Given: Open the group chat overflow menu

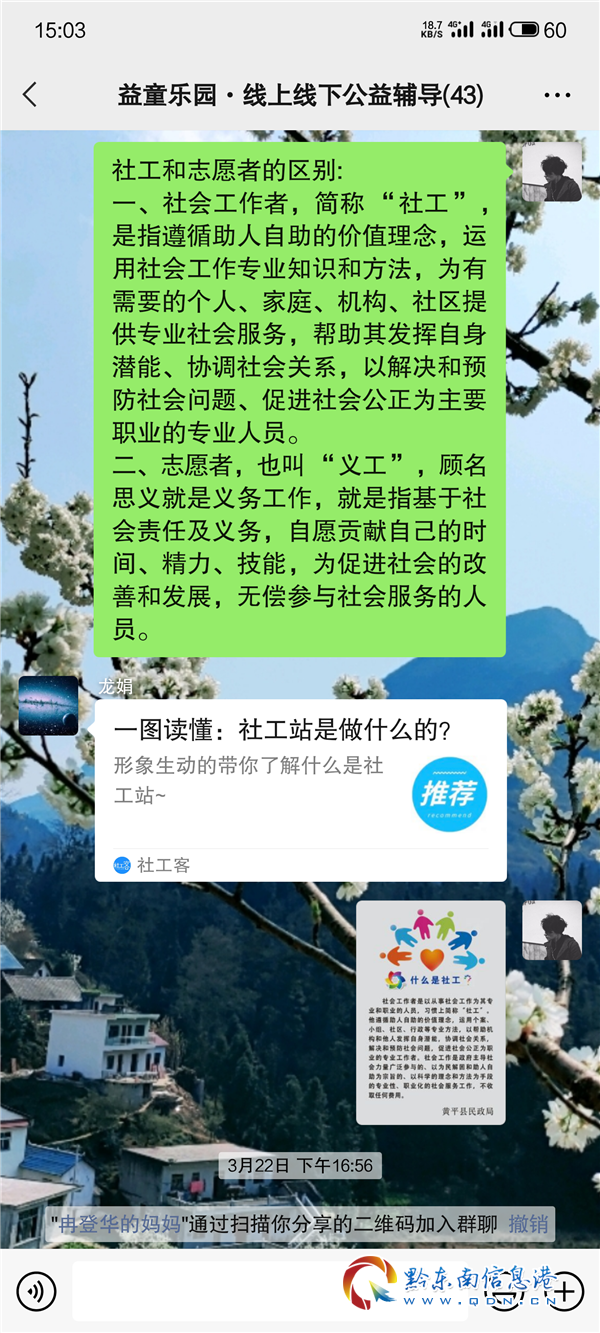Looking at the screenshot, I should pos(556,95).
